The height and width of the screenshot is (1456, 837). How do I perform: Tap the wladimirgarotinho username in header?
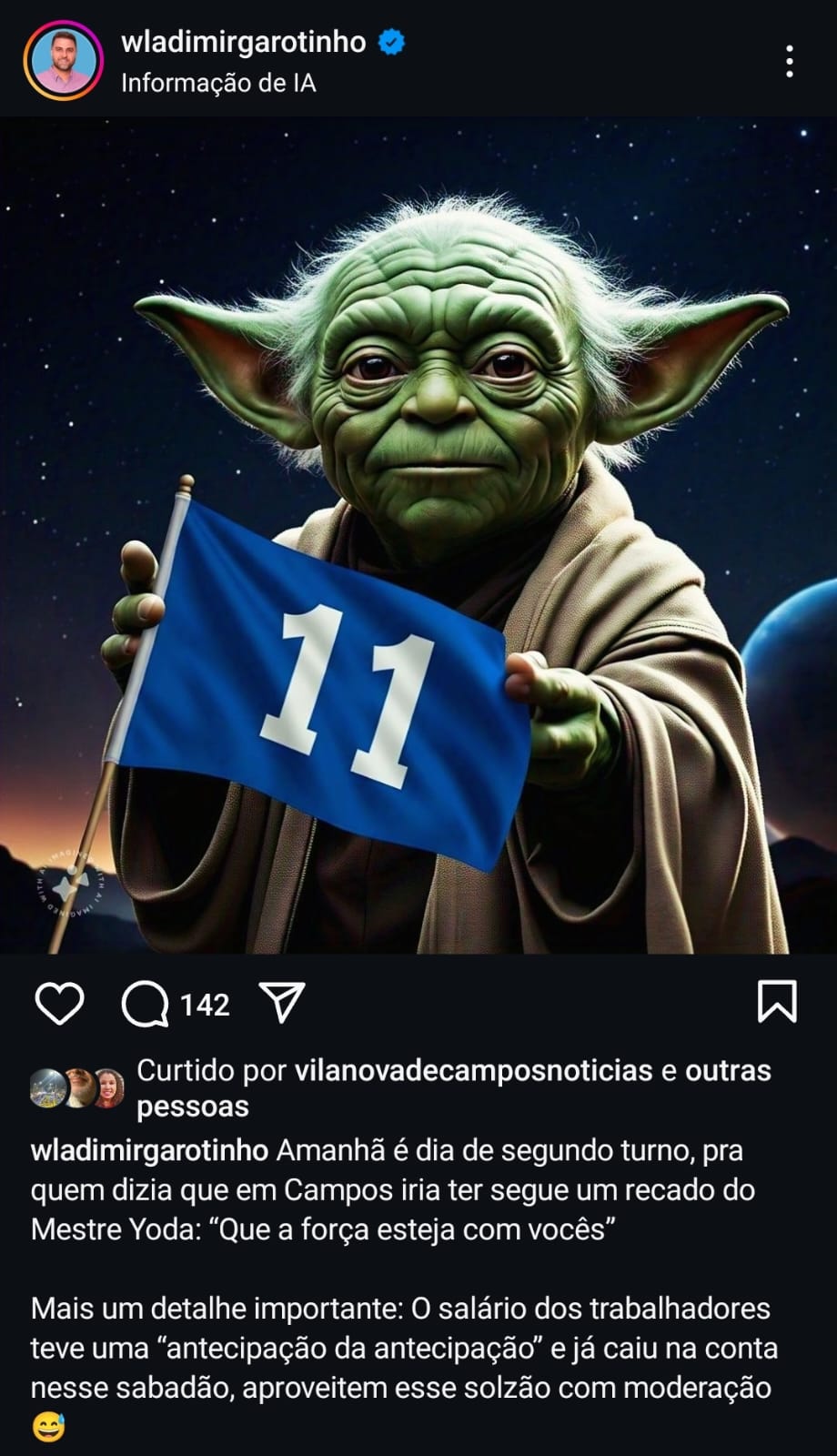(x=244, y=42)
